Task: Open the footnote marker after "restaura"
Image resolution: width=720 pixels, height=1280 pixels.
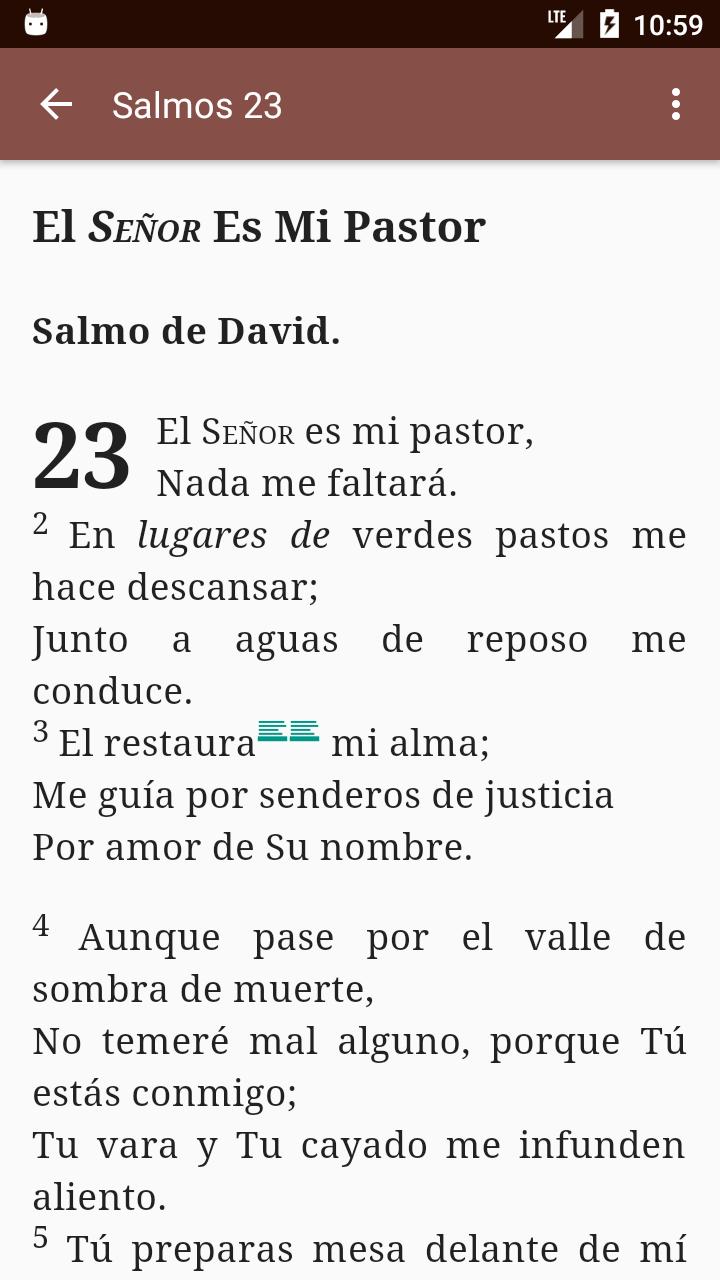Action: [288, 731]
